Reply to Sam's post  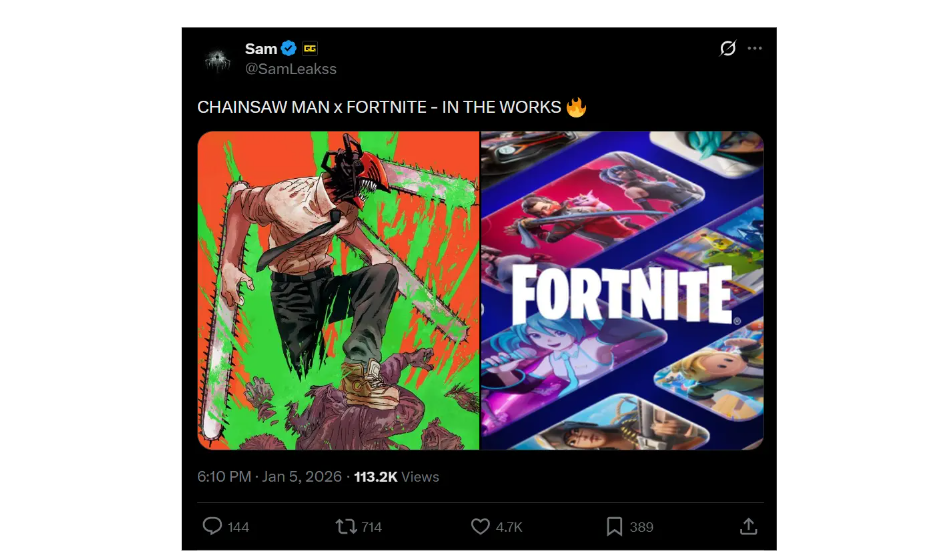pos(212,526)
